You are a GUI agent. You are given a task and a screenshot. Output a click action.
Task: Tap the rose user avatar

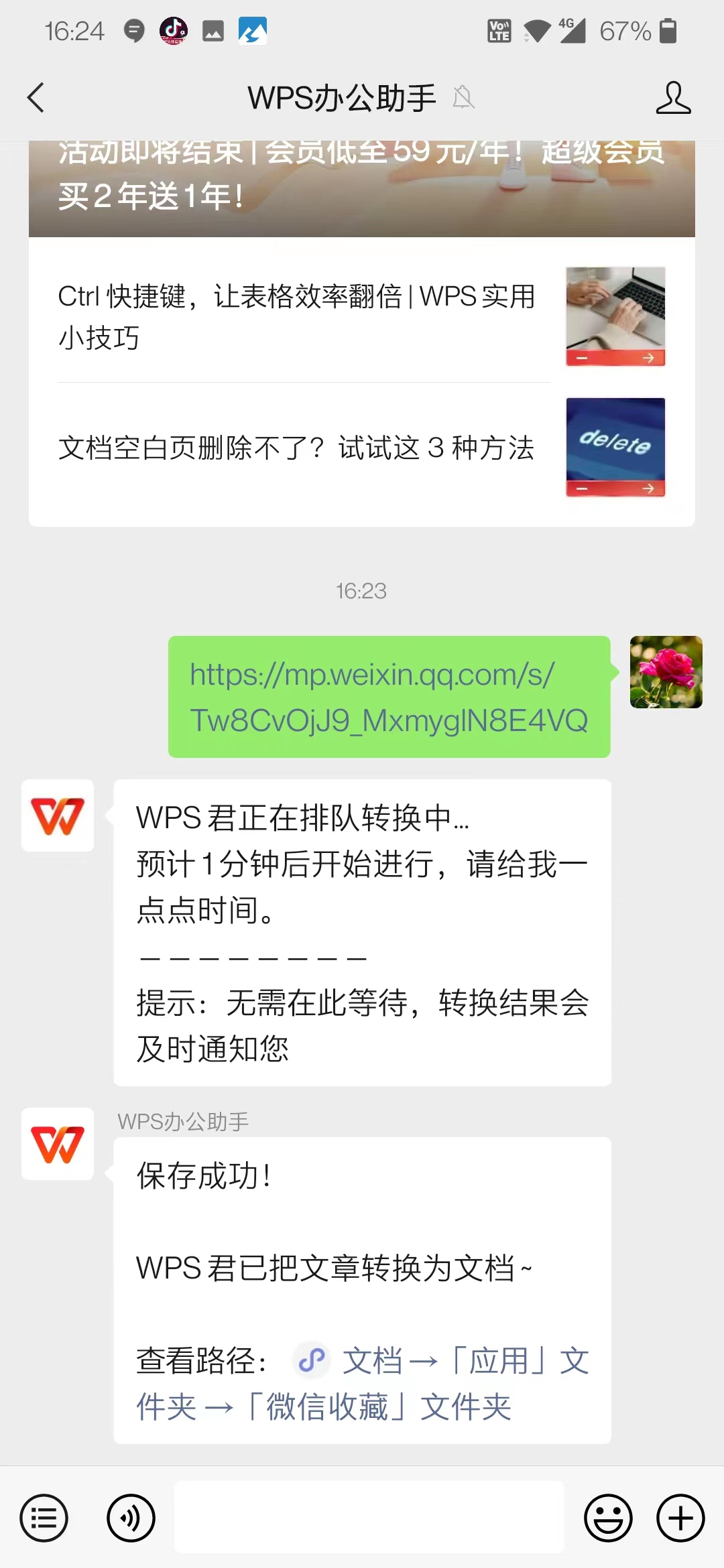(x=666, y=672)
